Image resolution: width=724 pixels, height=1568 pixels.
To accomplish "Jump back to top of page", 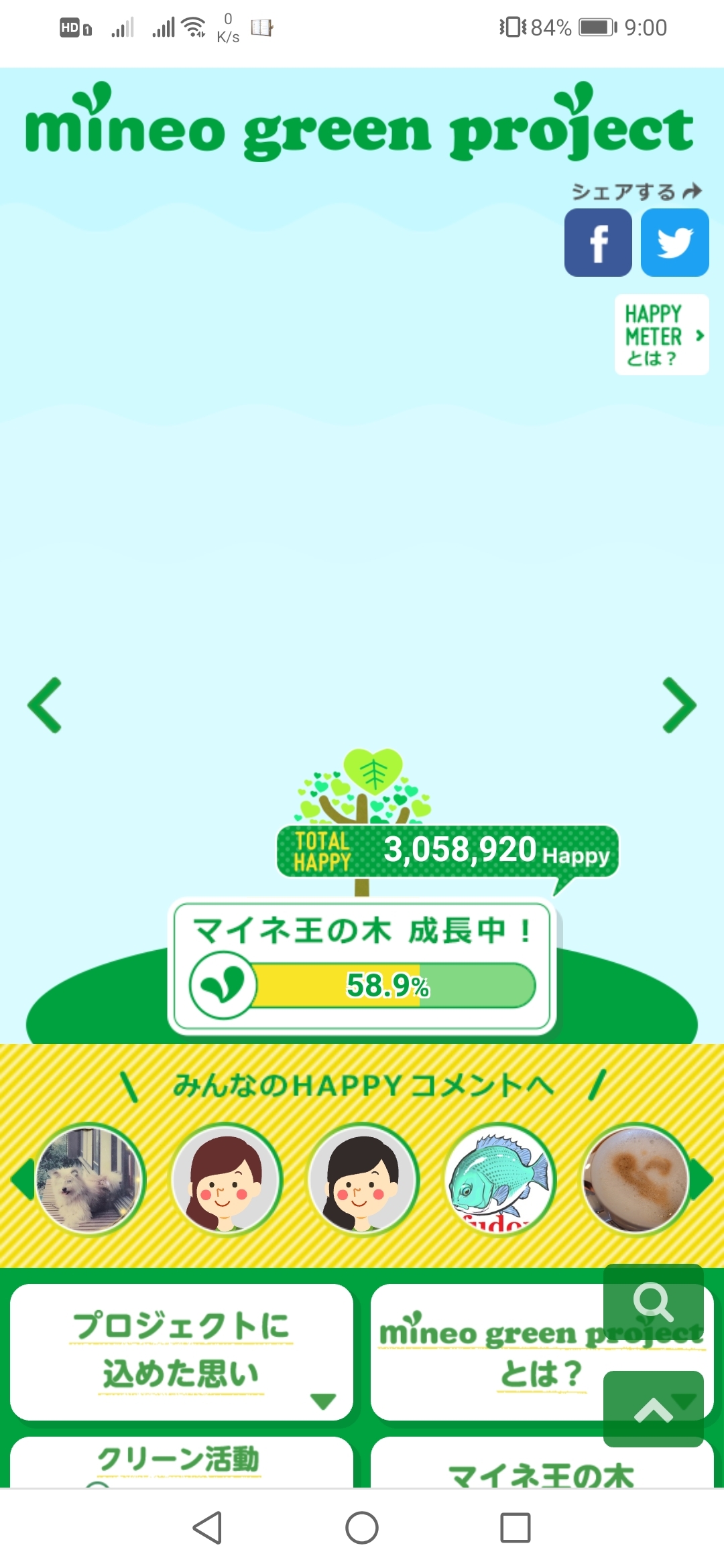I will click(x=653, y=1409).
